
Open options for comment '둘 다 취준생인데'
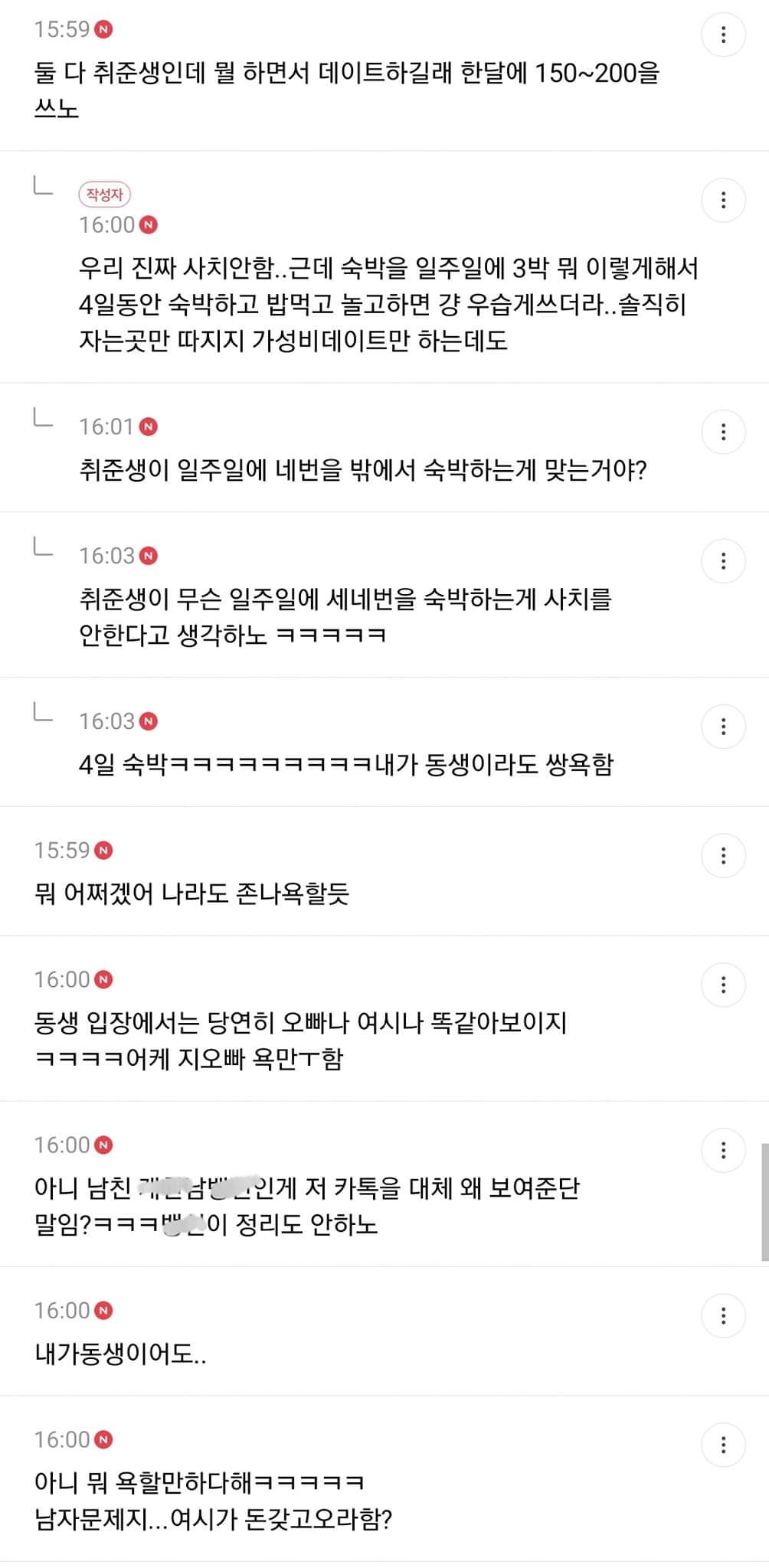pyautogui.click(x=723, y=34)
